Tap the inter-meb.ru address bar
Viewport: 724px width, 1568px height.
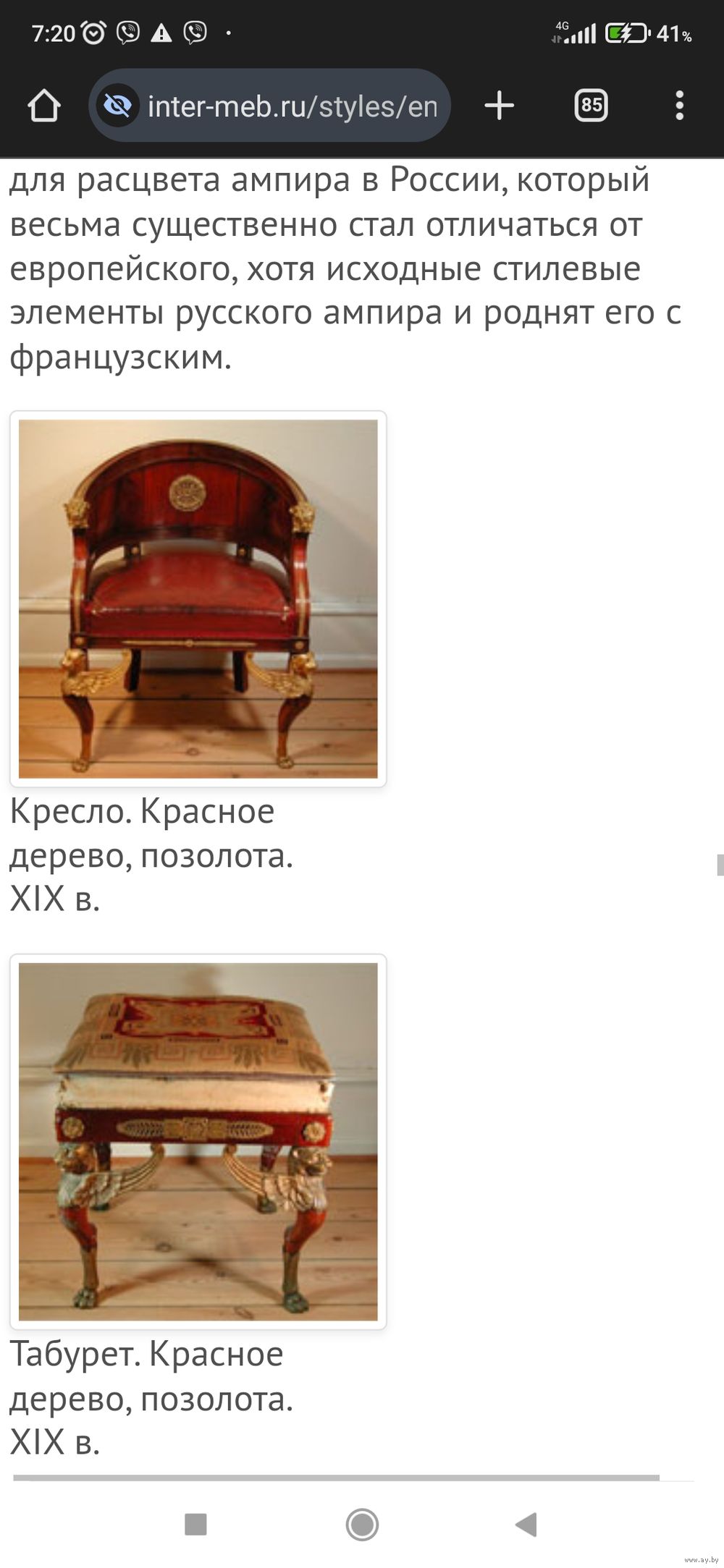point(269,106)
